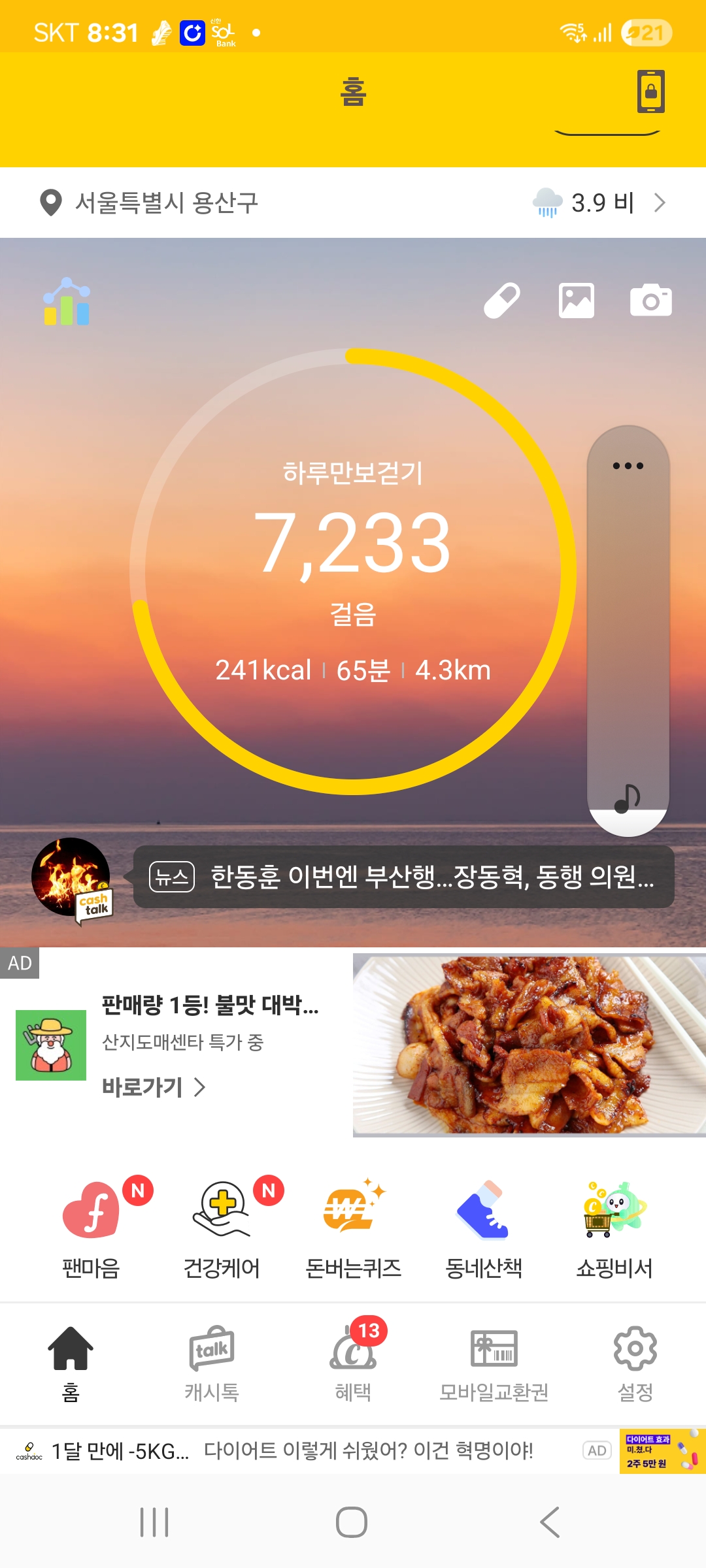The height and width of the screenshot is (1568, 706).
Task: Tap the music note button
Action: point(628,798)
